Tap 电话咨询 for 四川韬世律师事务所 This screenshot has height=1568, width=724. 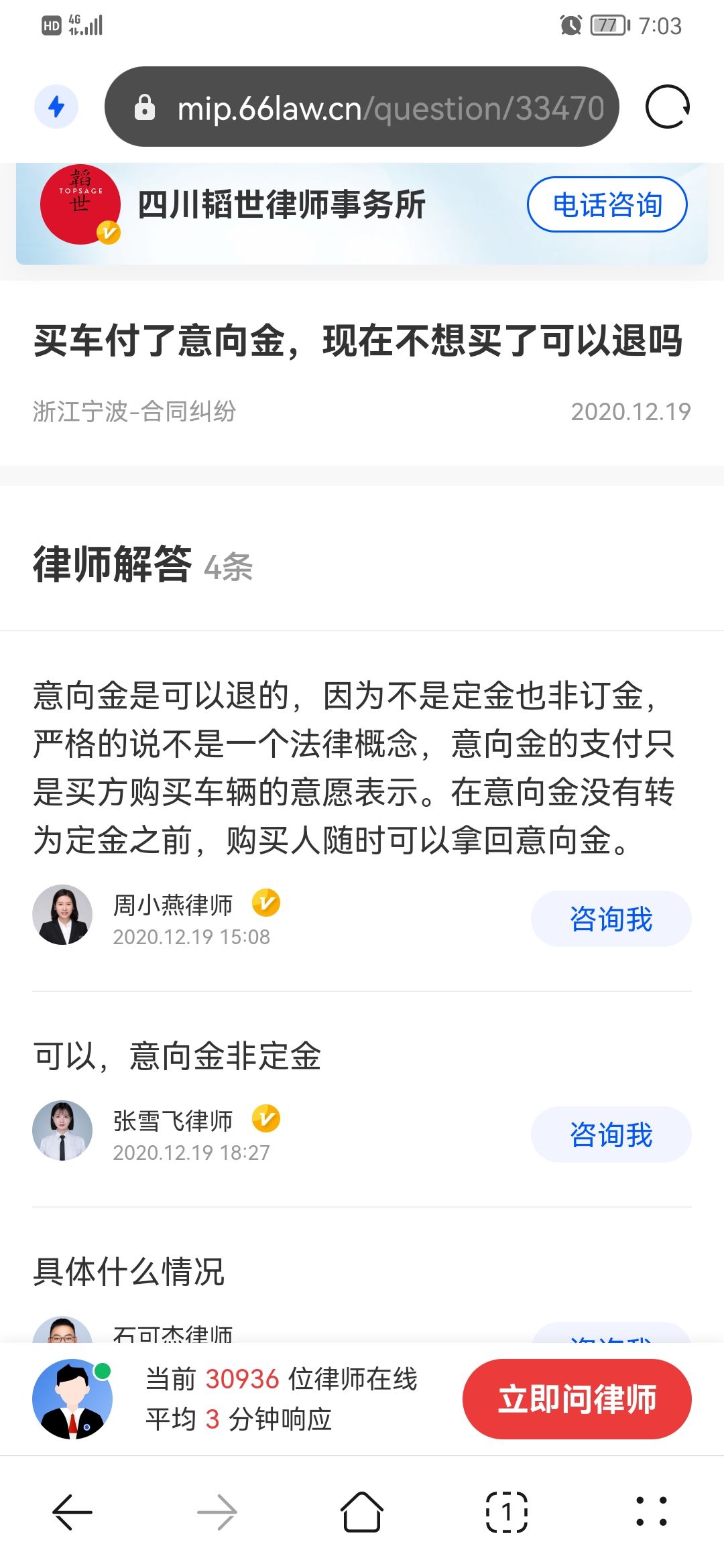tap(607, 204)
